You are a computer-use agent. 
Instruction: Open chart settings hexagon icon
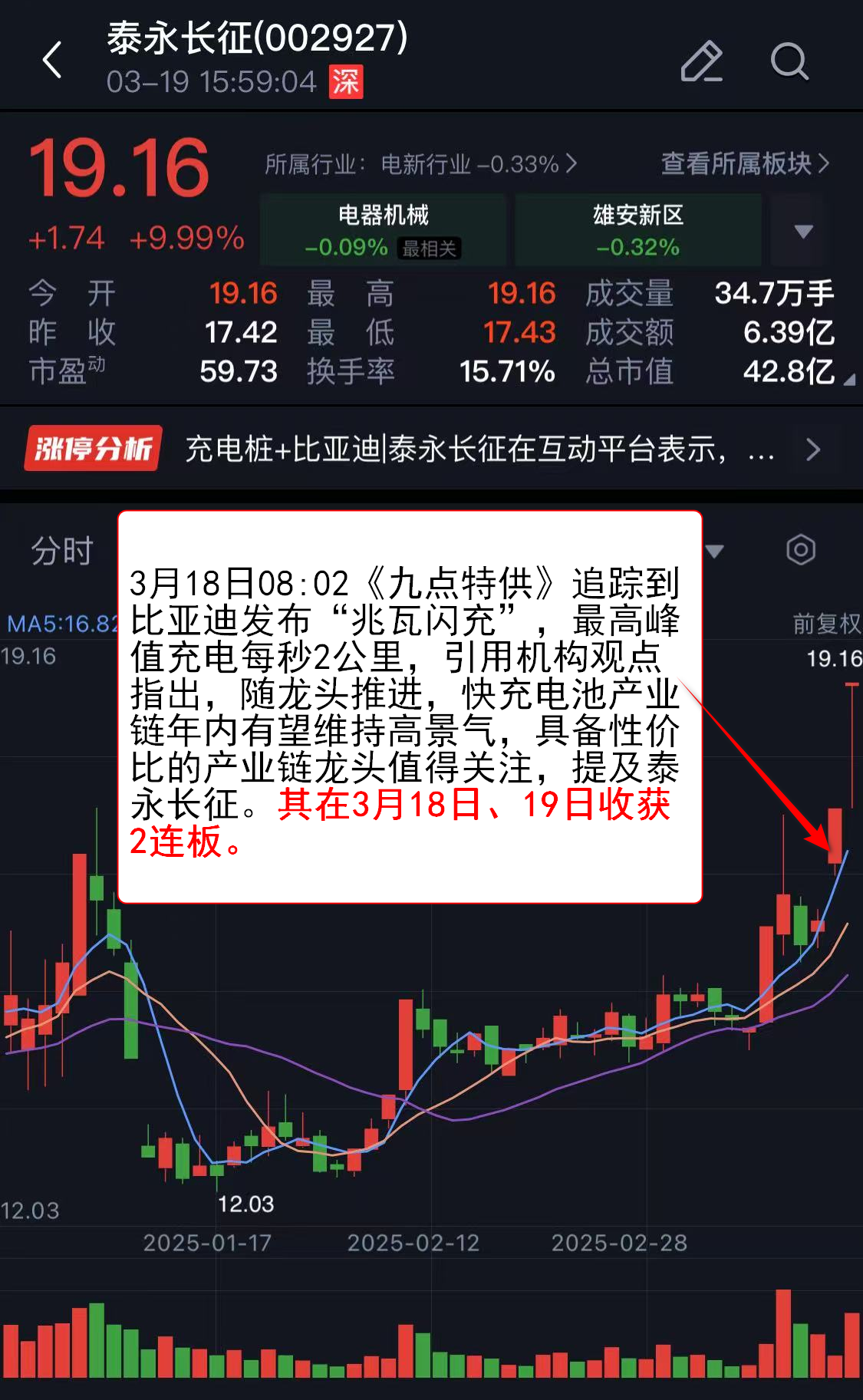click(800, 549)
